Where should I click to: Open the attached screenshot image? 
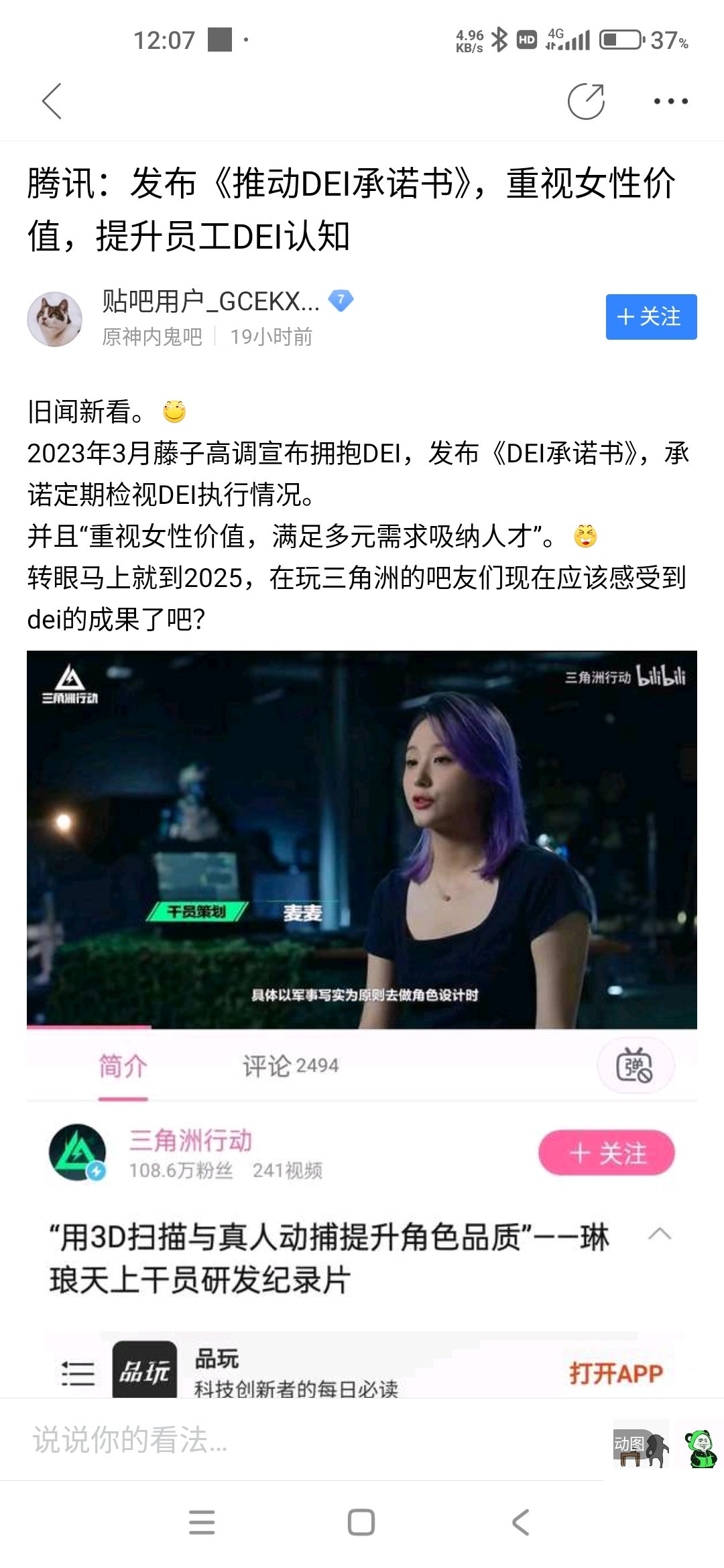[362, 1005]
